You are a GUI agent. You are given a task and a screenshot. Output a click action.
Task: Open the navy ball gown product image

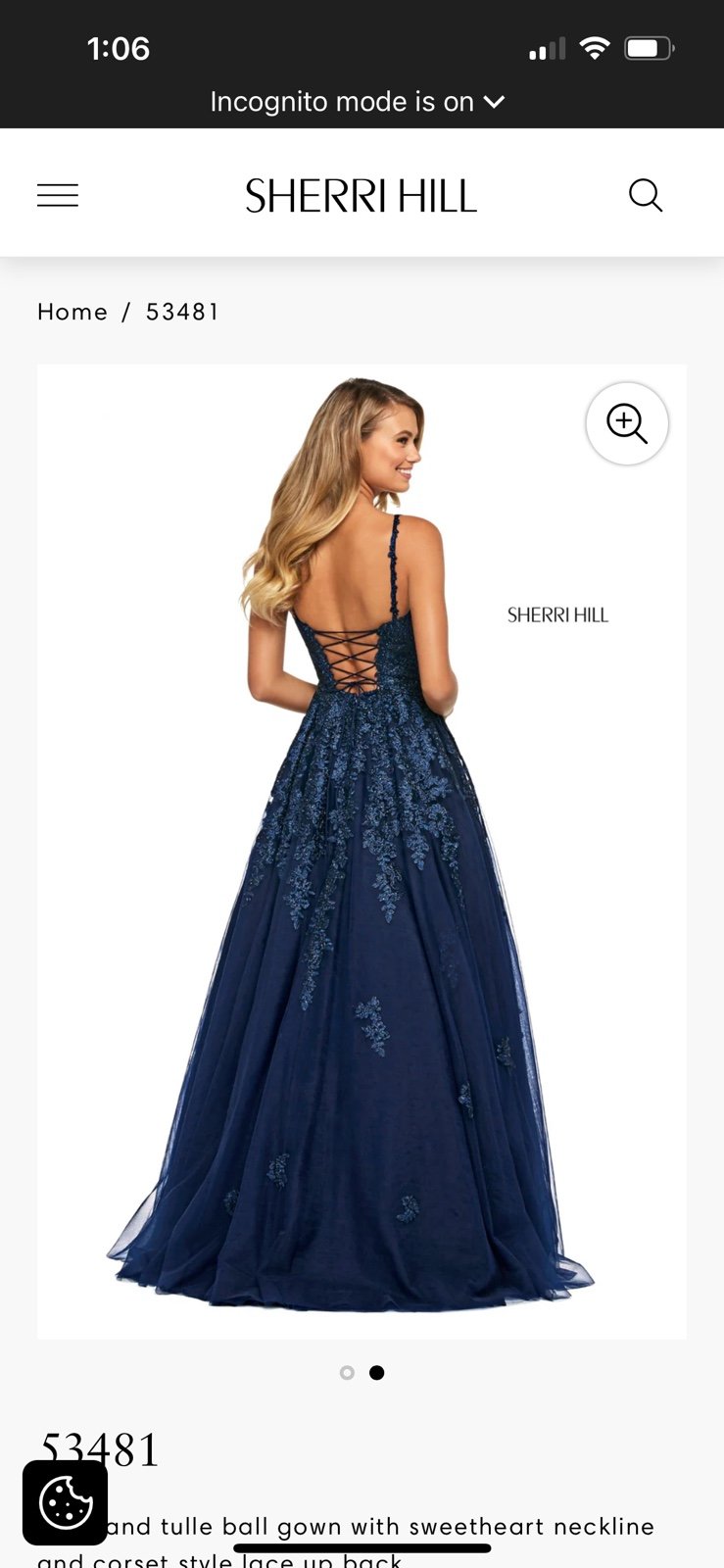(x=362, y=852)
